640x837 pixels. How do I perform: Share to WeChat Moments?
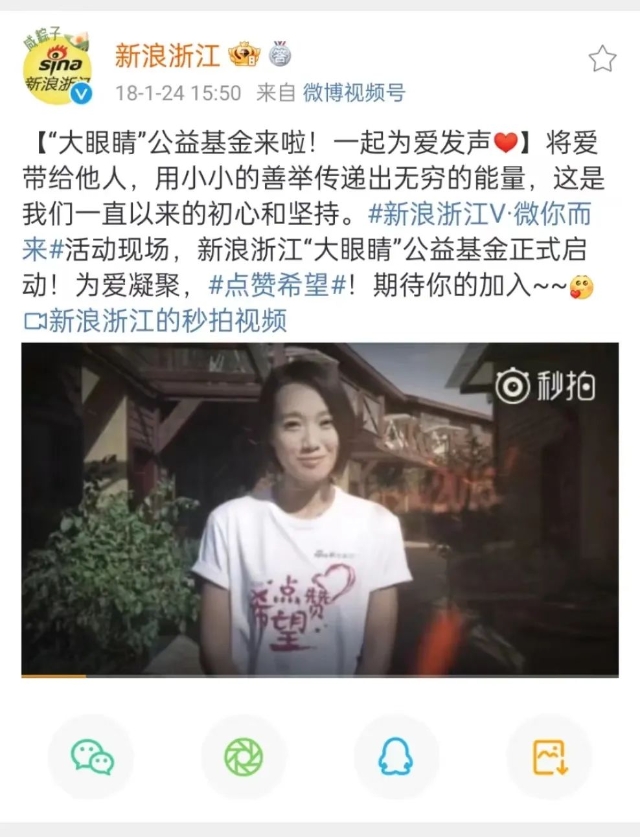coord(243,757)
